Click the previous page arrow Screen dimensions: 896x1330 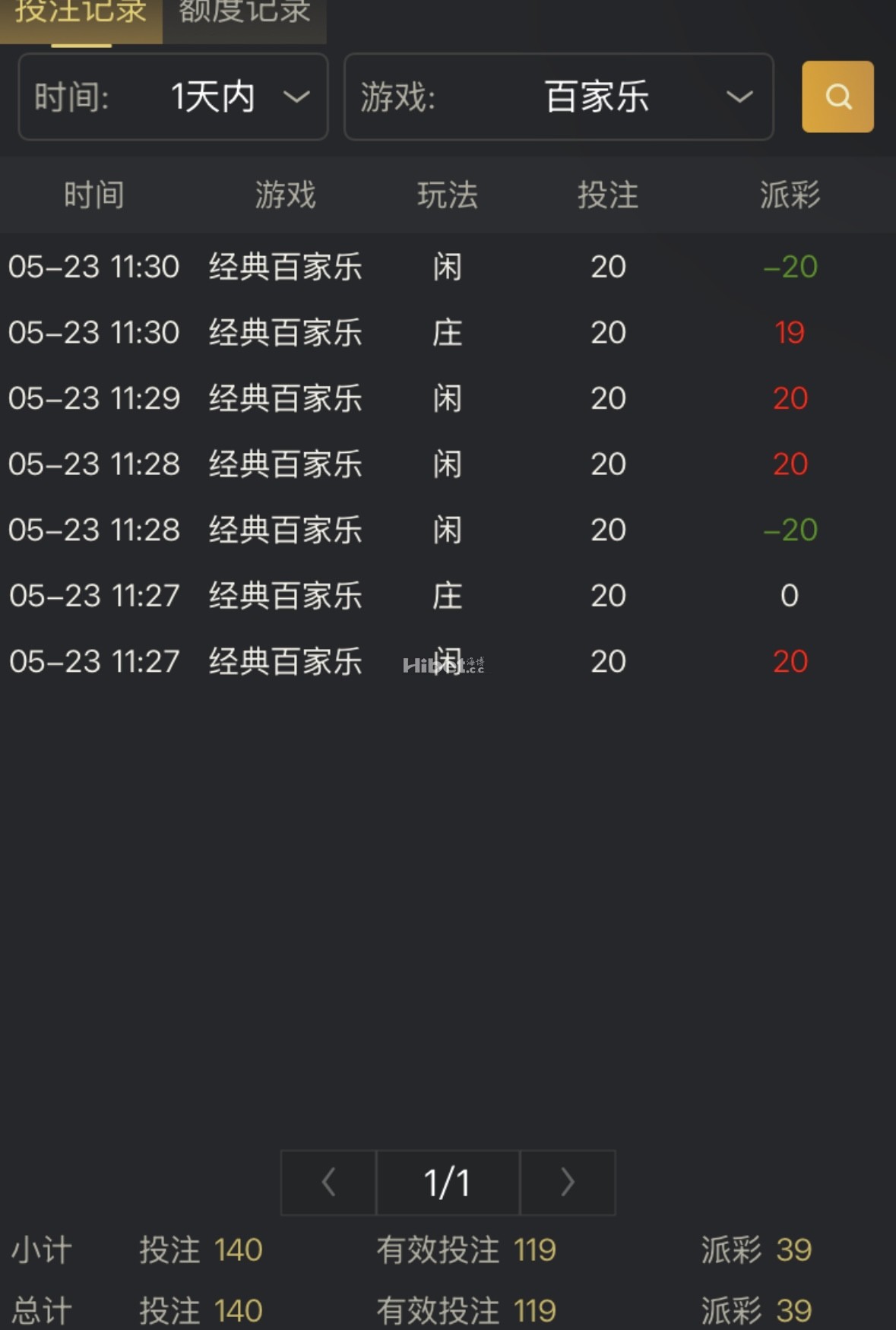tap(328, 1183)
